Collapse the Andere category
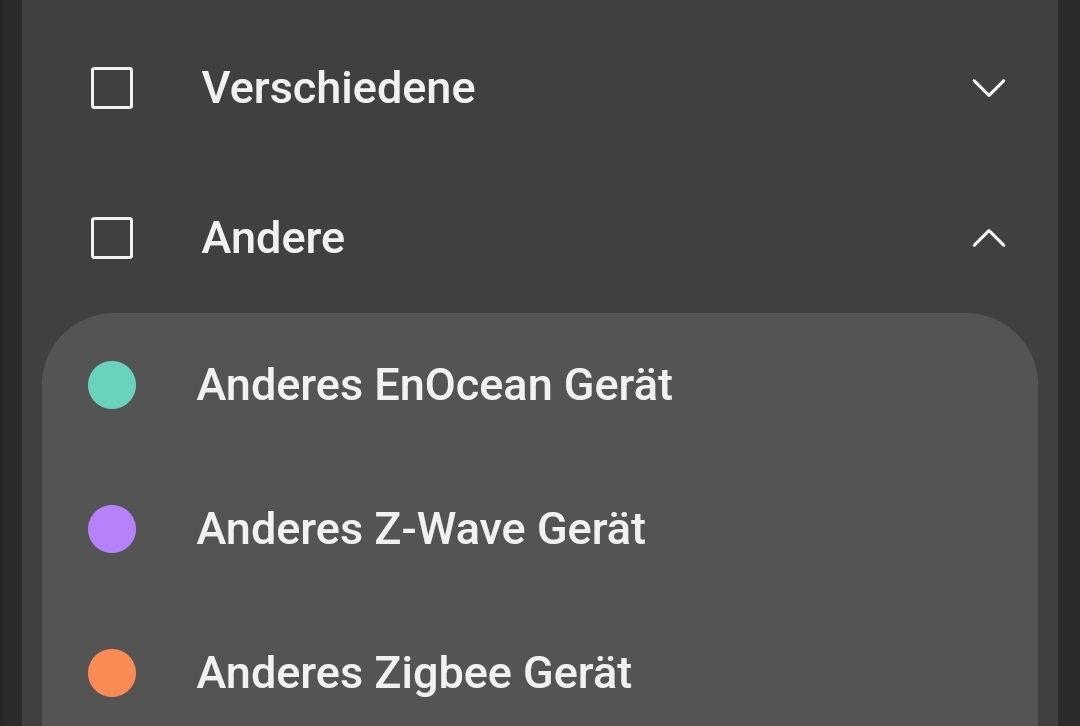The image size is (1080, 726). pyautogui.click(x=988, y=238)
